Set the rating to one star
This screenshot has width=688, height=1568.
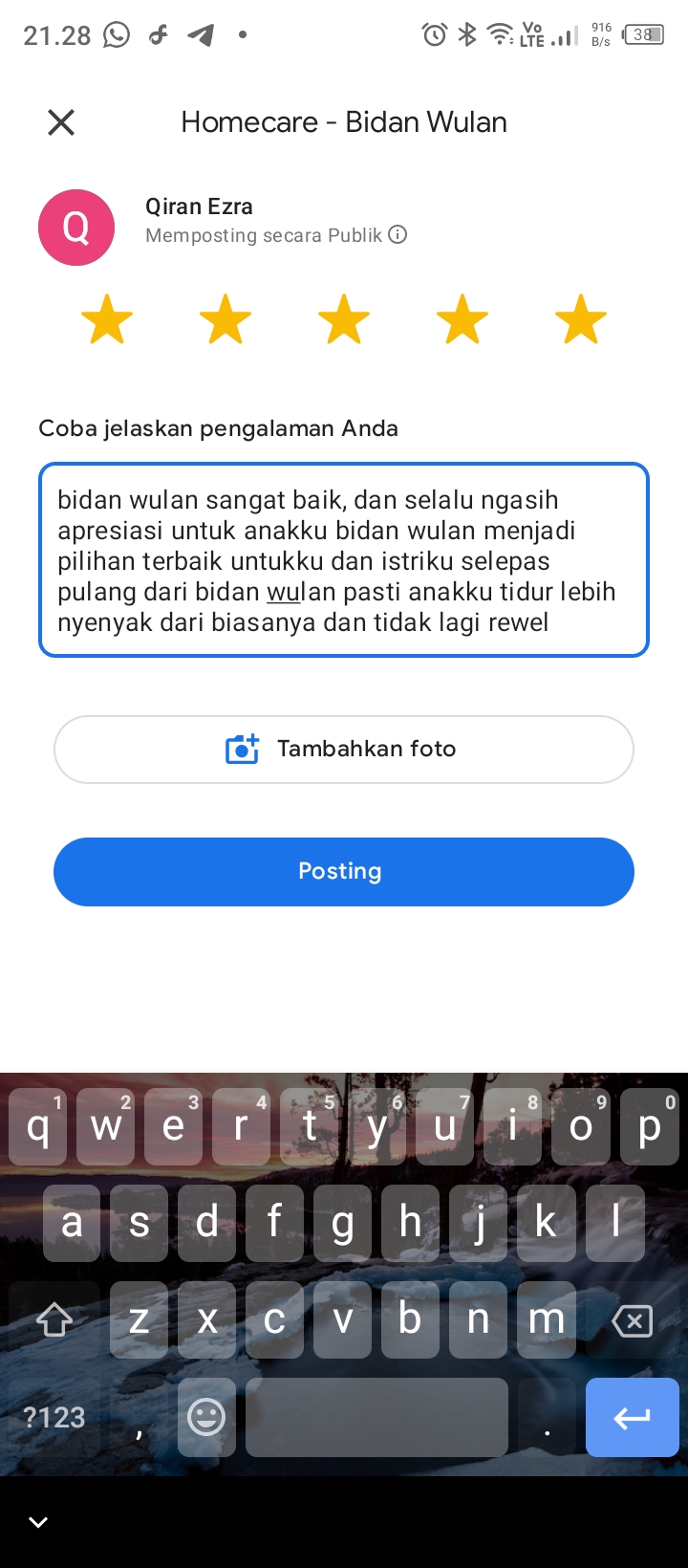[x=107, y=318]
